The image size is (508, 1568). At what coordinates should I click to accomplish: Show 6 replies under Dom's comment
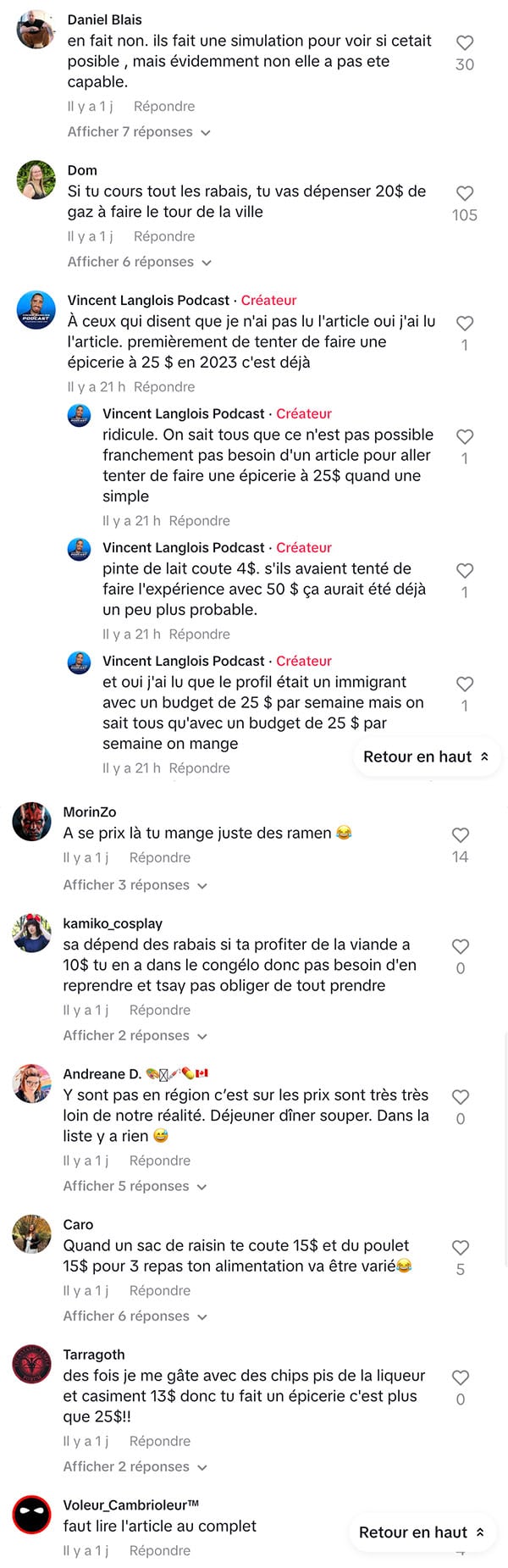[x=139, y=263]
